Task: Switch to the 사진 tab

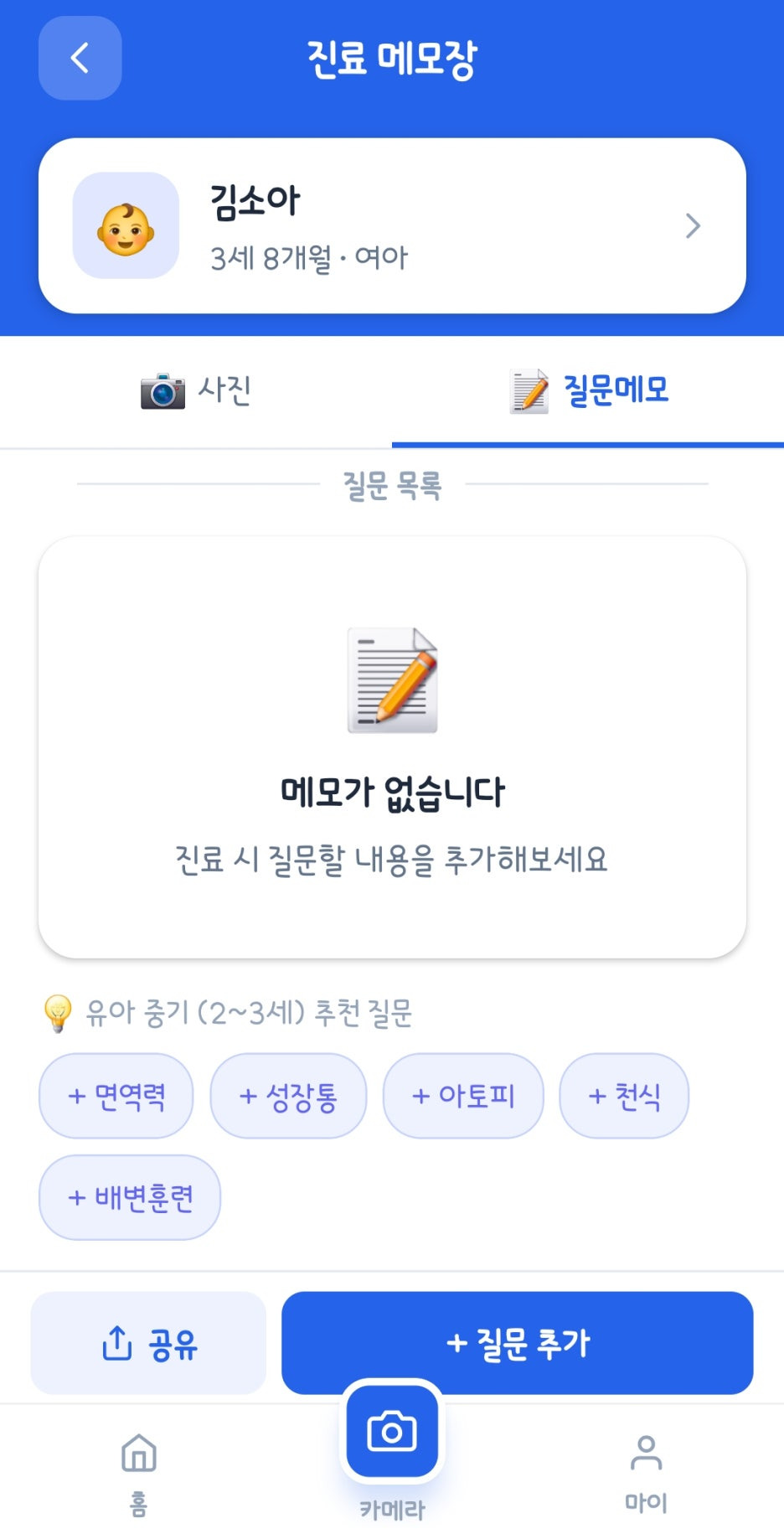Action: tap(196, 390)
